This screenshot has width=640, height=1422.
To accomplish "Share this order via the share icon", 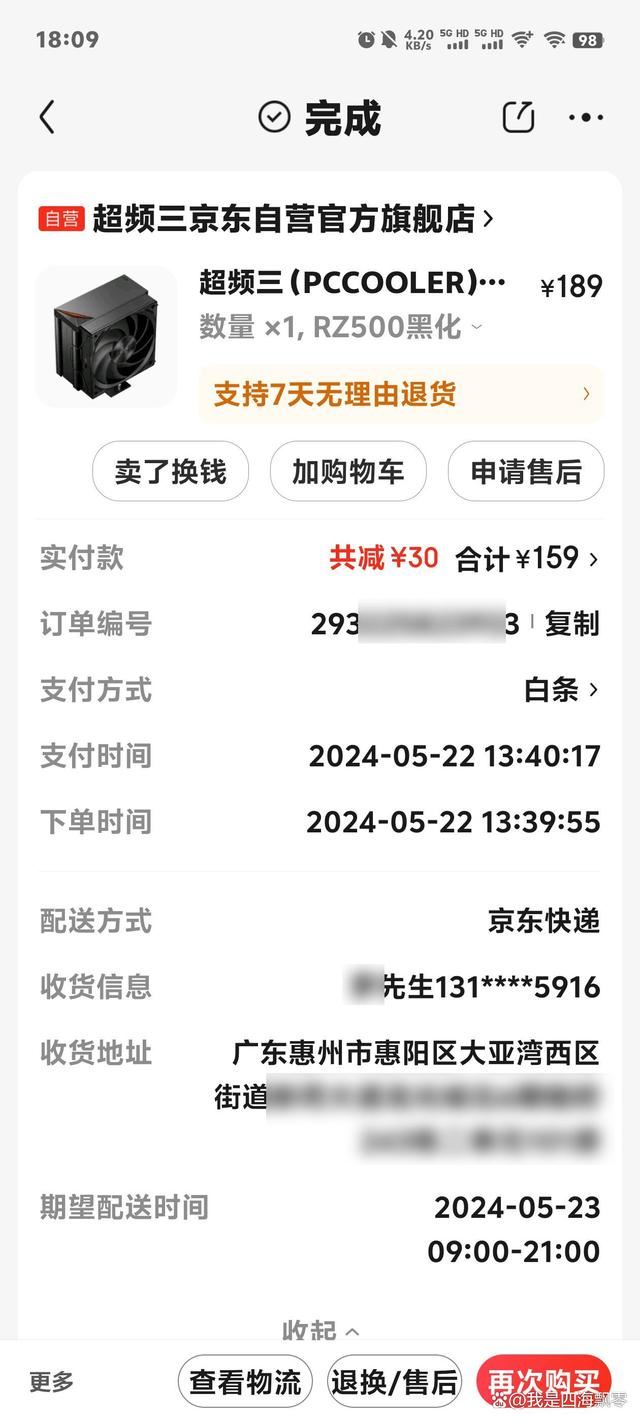I will 518,117.
